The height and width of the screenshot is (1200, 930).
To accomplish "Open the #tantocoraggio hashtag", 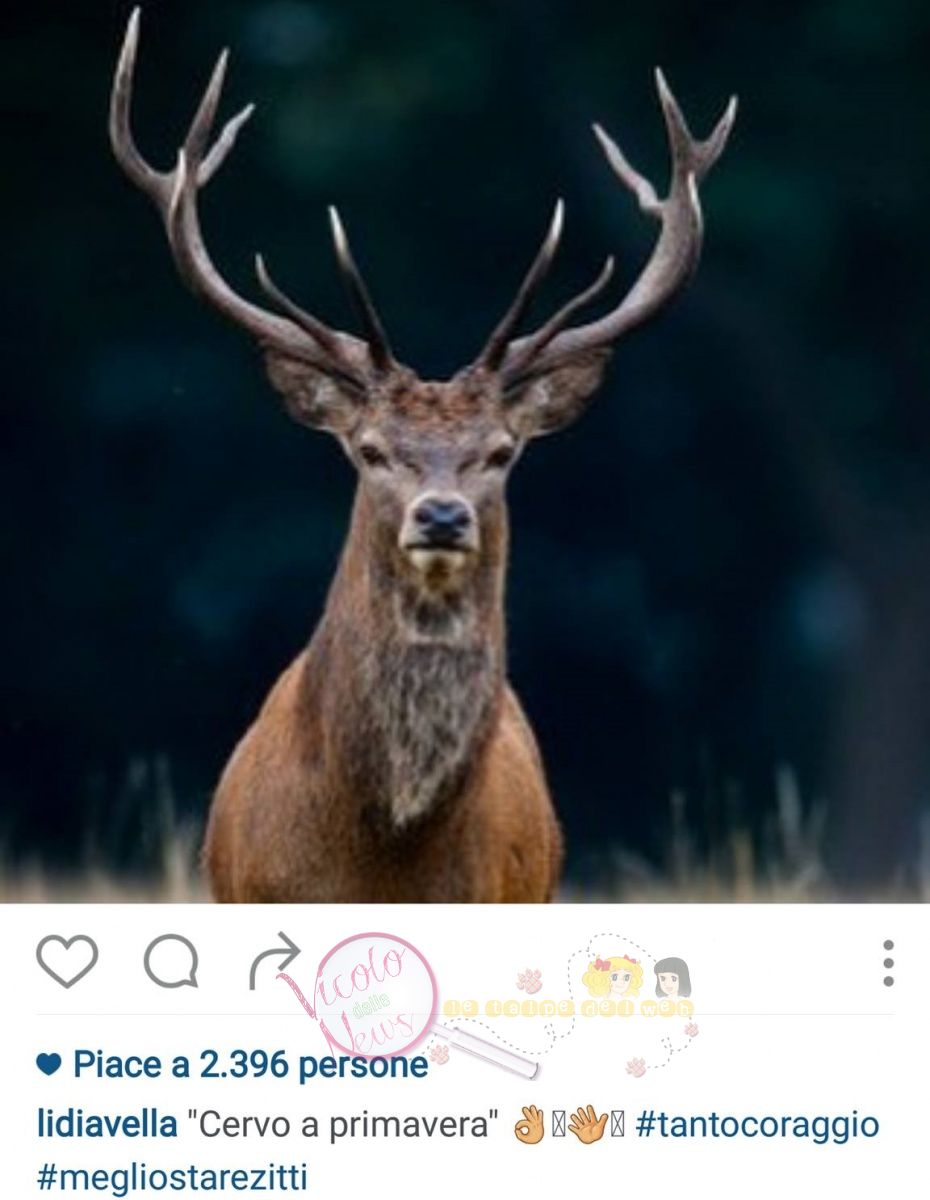I will click(757, 1124).
